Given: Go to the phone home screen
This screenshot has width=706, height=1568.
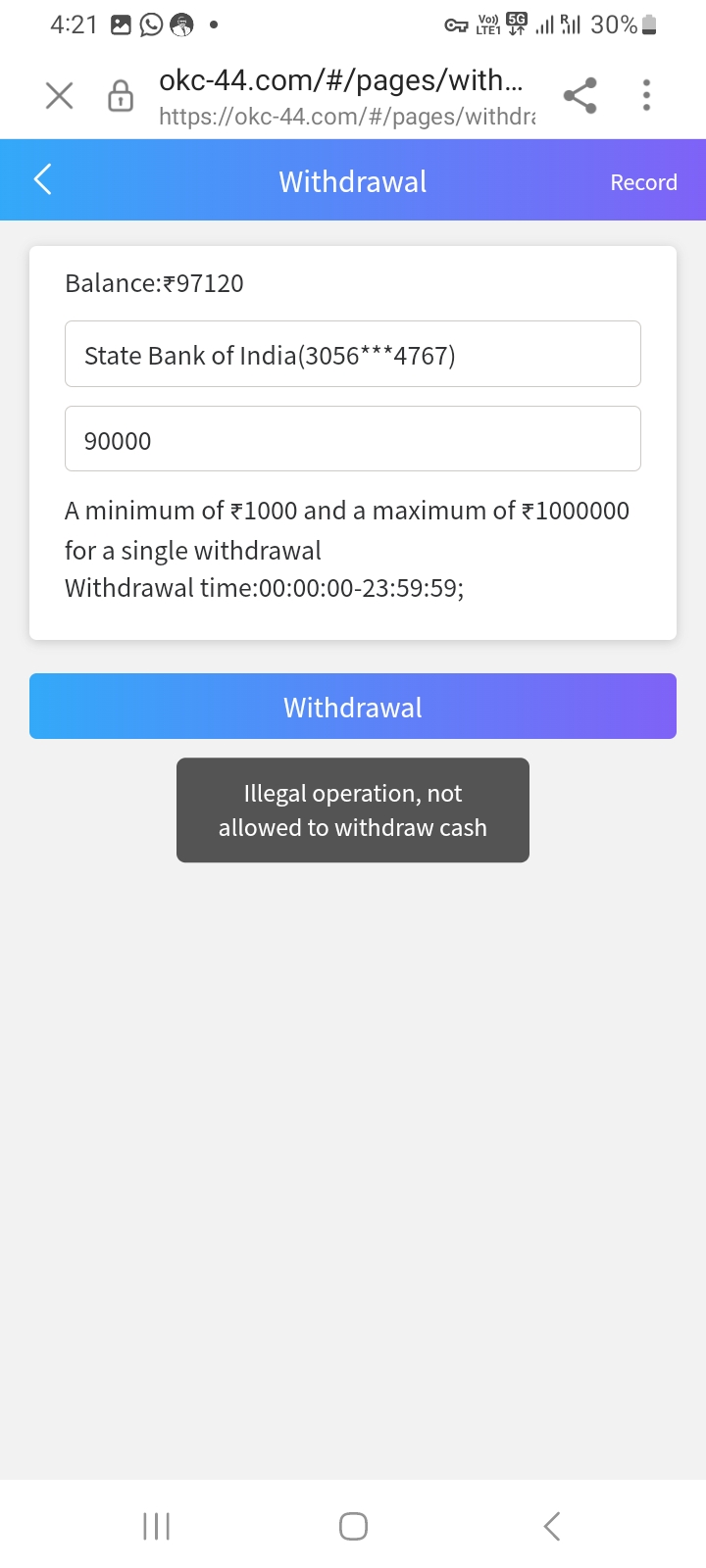Looking at the screenshot, I should (x=353, y=1526).
